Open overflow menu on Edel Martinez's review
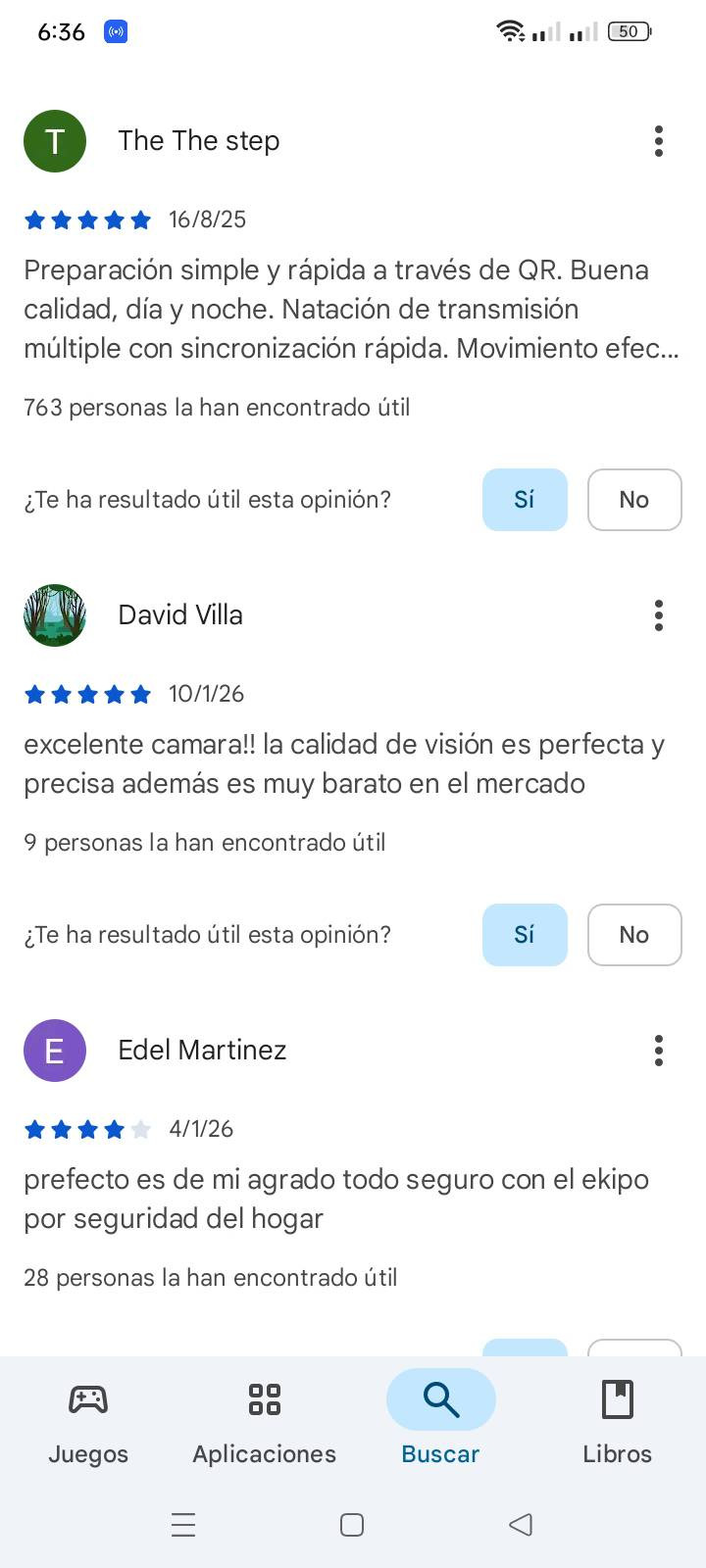 point(659,1051)
